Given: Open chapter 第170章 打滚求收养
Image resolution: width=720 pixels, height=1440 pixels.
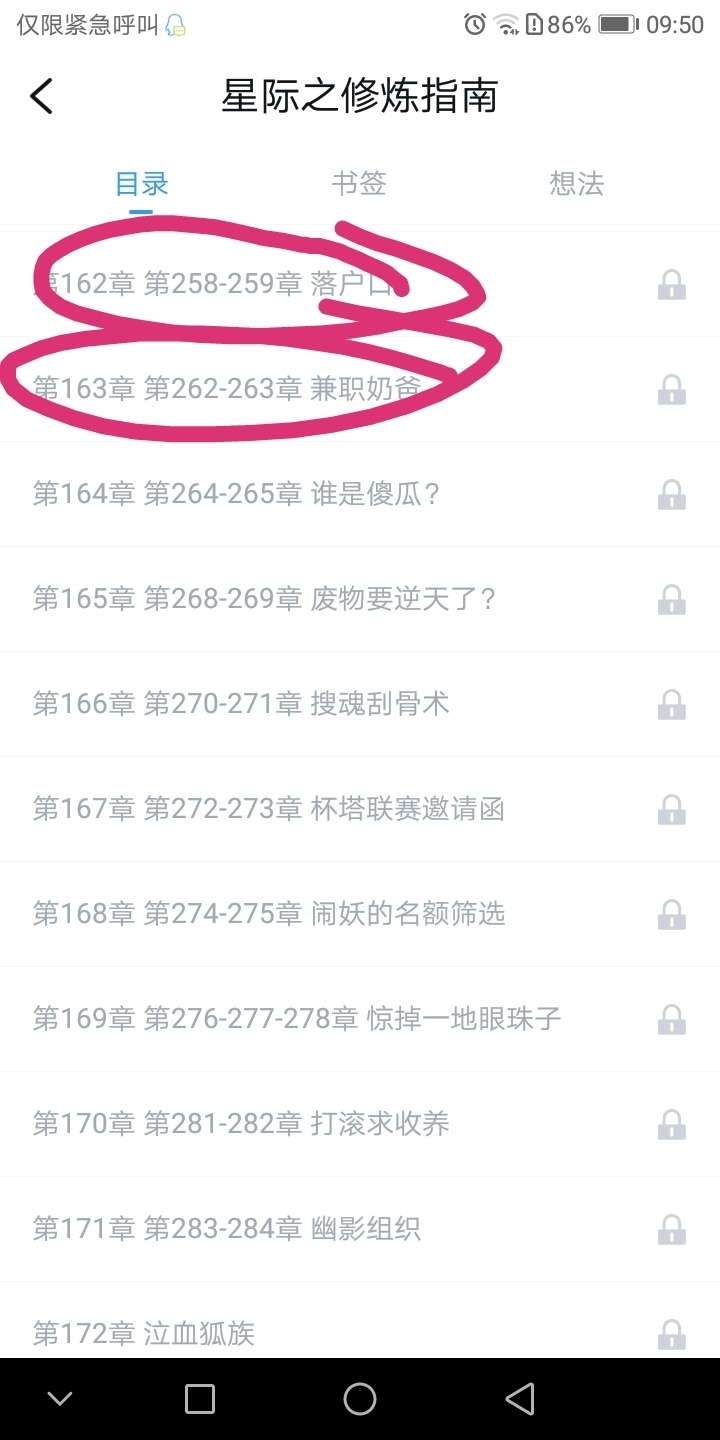Looking at the screenshot, I should pos(241,1124).
